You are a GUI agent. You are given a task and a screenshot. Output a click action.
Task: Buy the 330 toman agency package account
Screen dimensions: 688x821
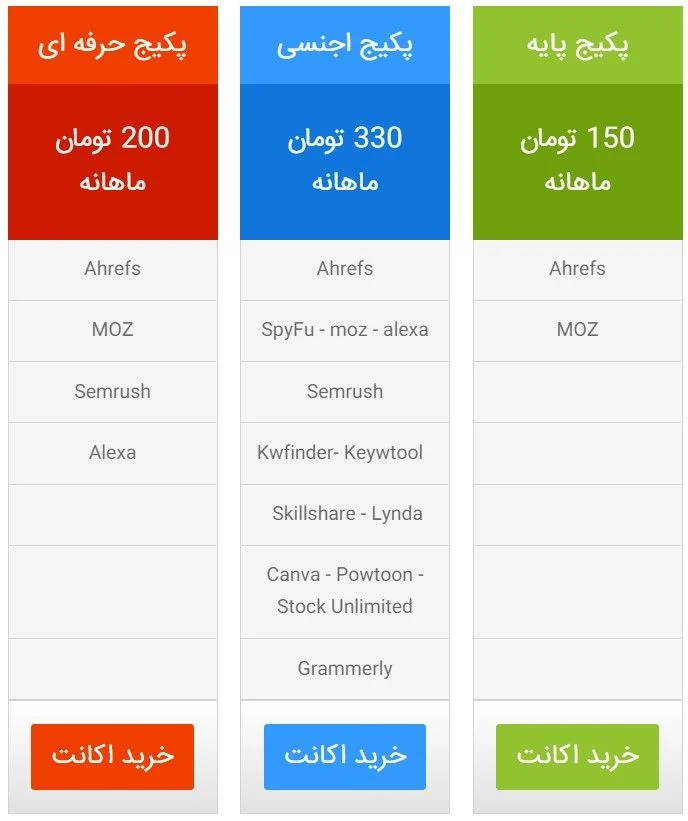coord(345,757)
